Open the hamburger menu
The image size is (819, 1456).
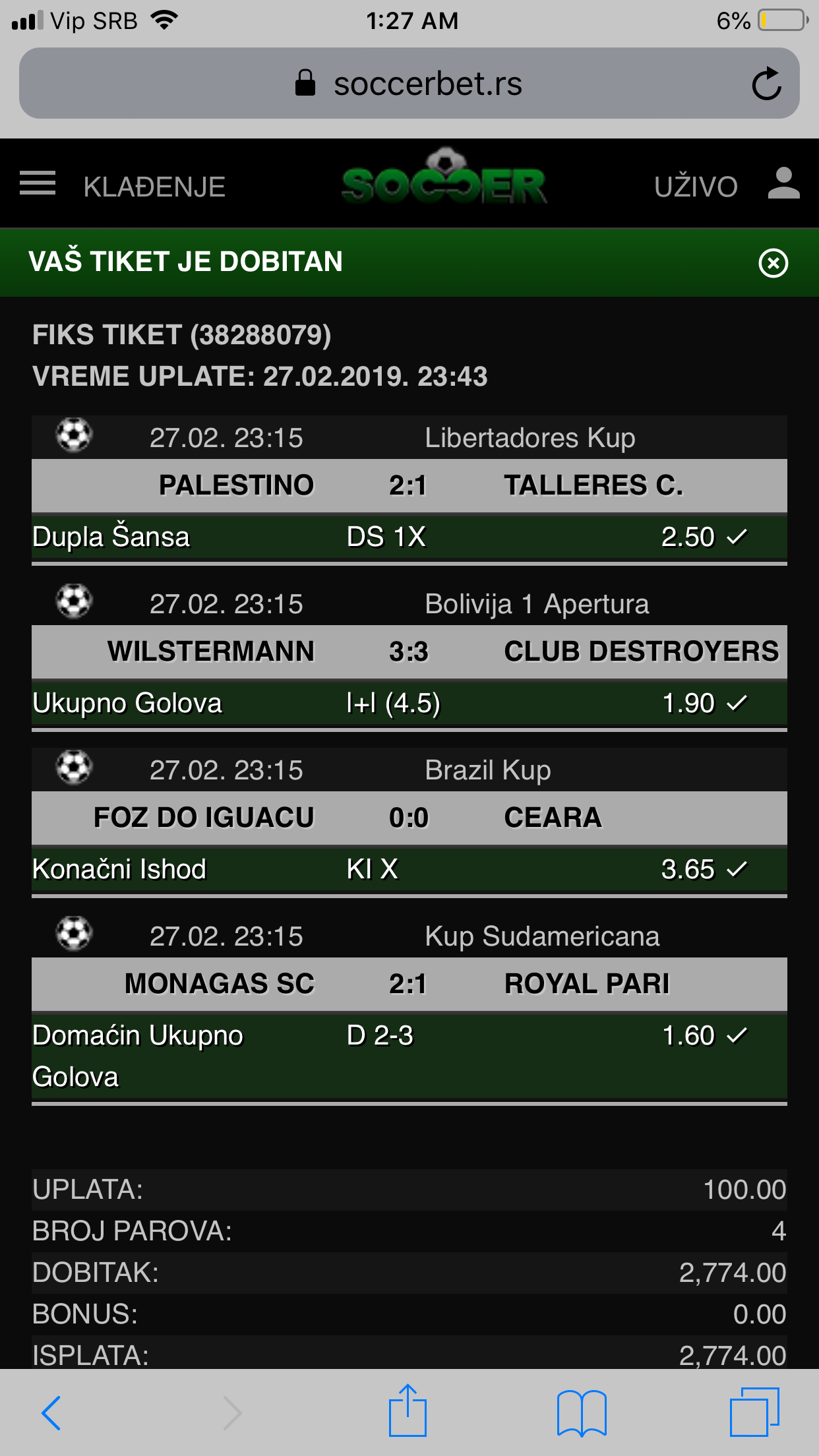pyautogui.click(x=38, y=183)
